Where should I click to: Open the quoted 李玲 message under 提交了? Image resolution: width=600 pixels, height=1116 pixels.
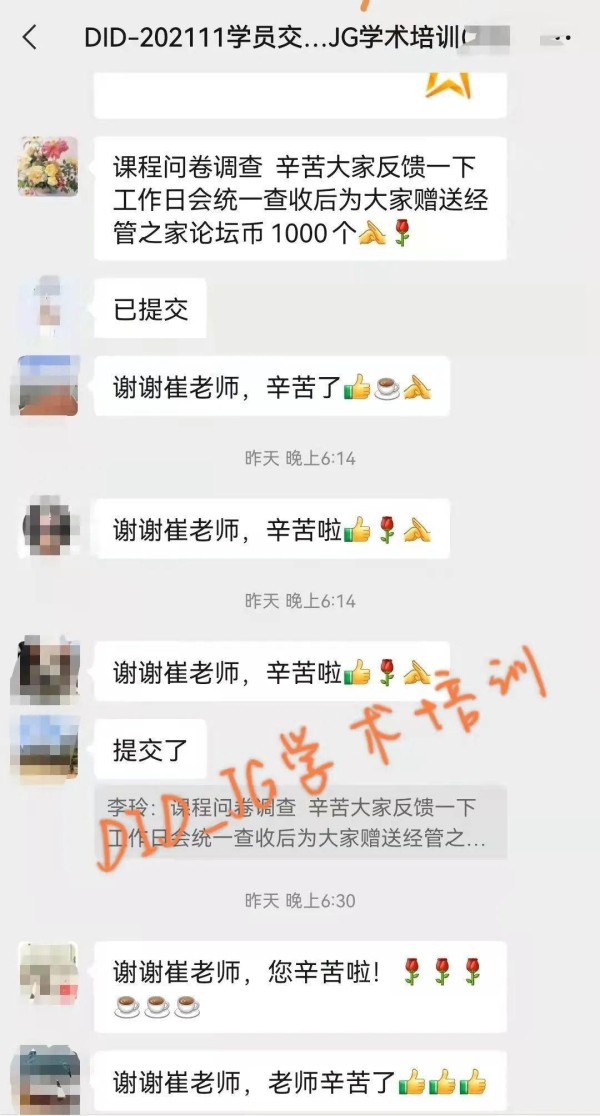300,822
